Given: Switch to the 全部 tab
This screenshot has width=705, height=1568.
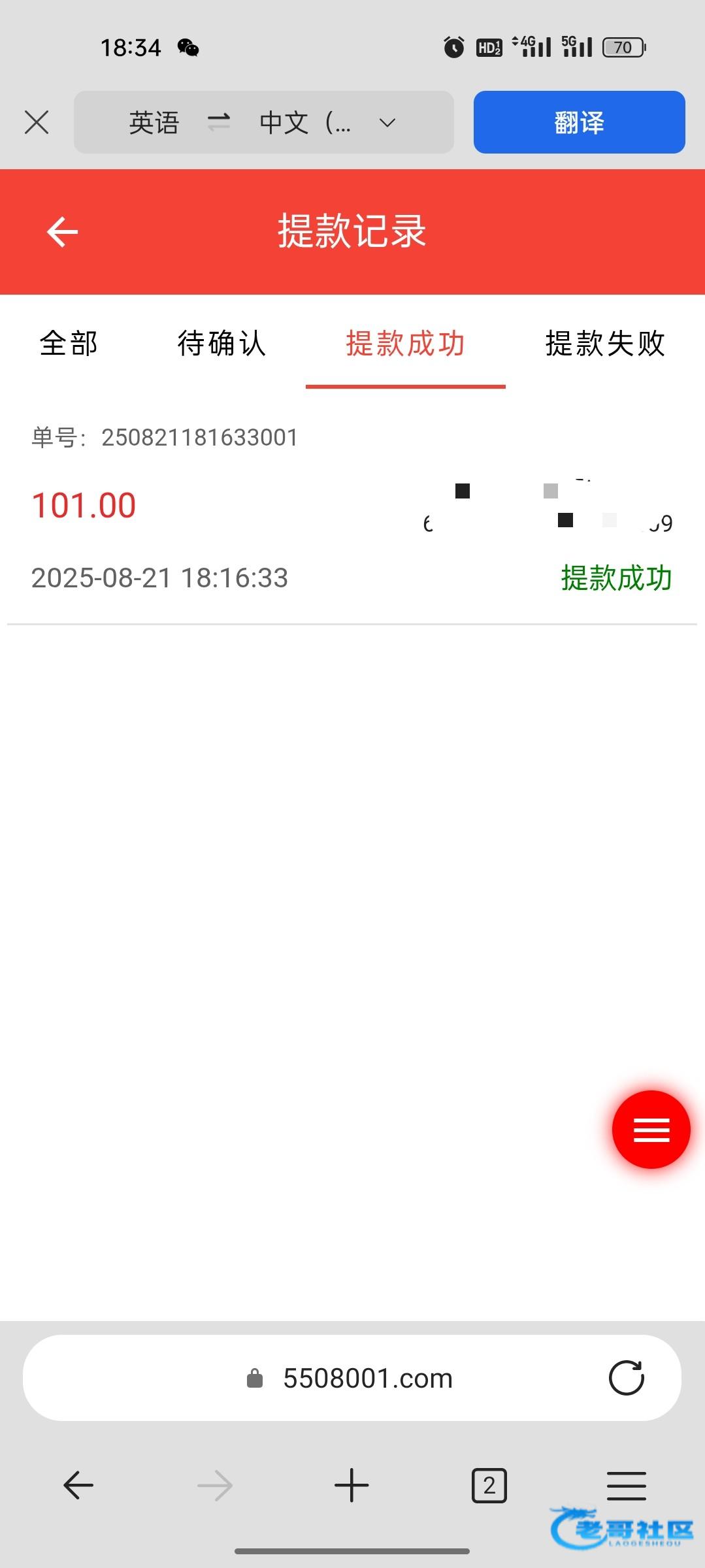Looking at the screenshot, I should (x=69, y=344).
